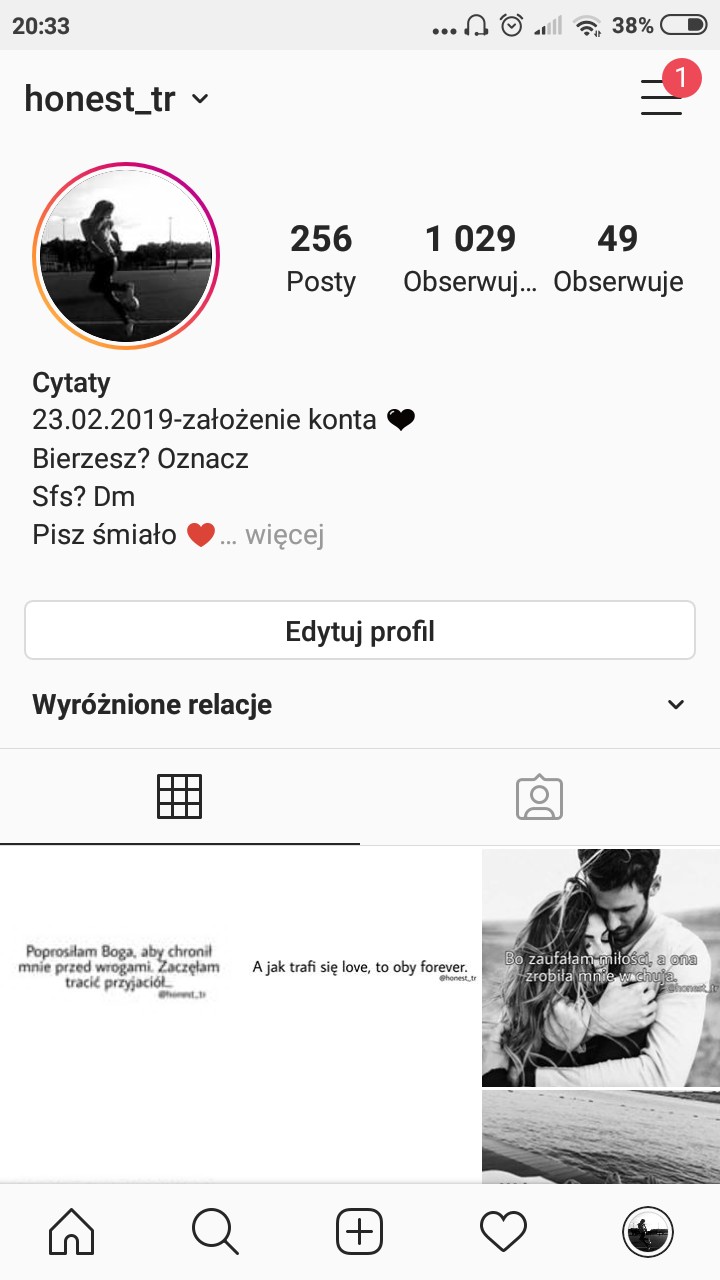Viewport: 720px width, 1280px height.
Task: Switch to the tagged photos tab
Action: click(540, 797)
